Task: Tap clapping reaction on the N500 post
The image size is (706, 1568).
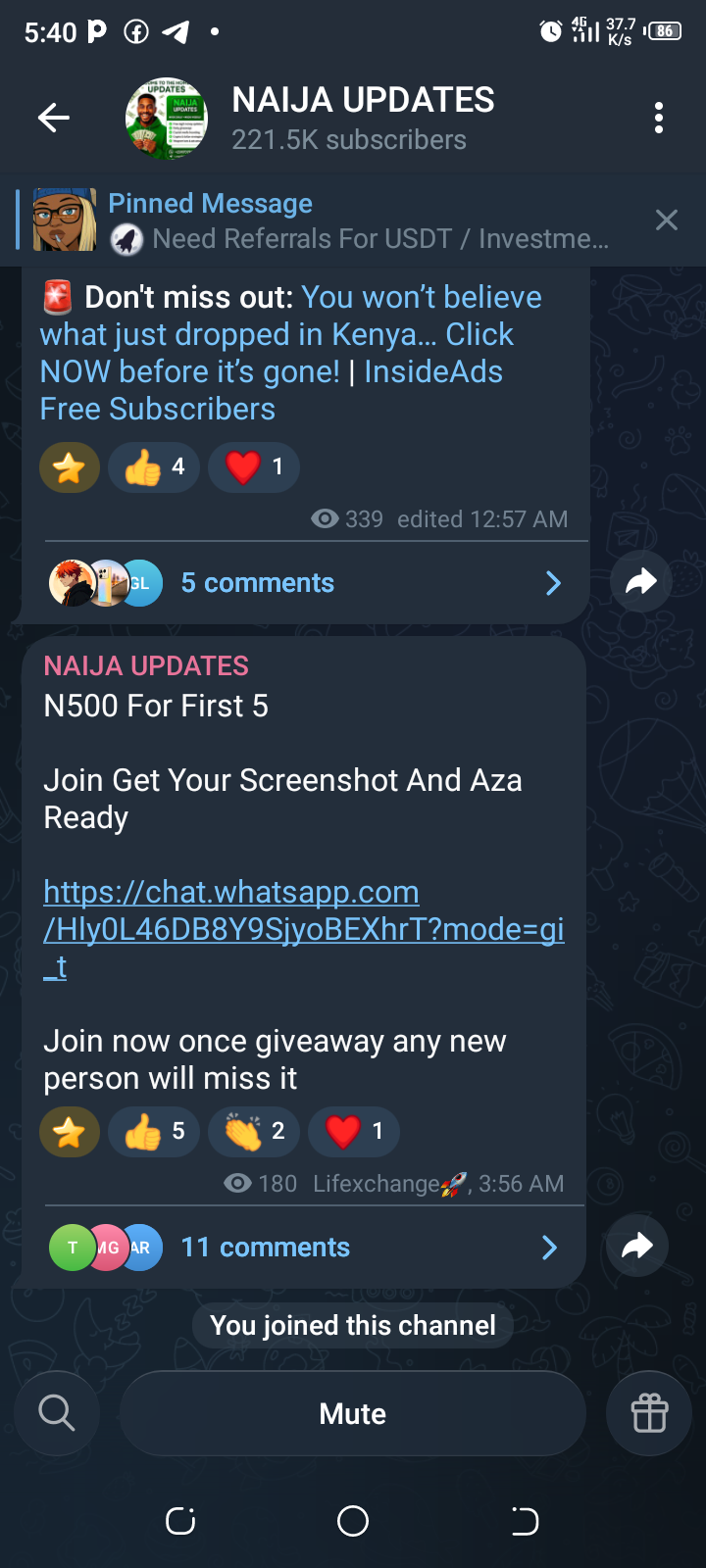Action: tap(254, 1132)
